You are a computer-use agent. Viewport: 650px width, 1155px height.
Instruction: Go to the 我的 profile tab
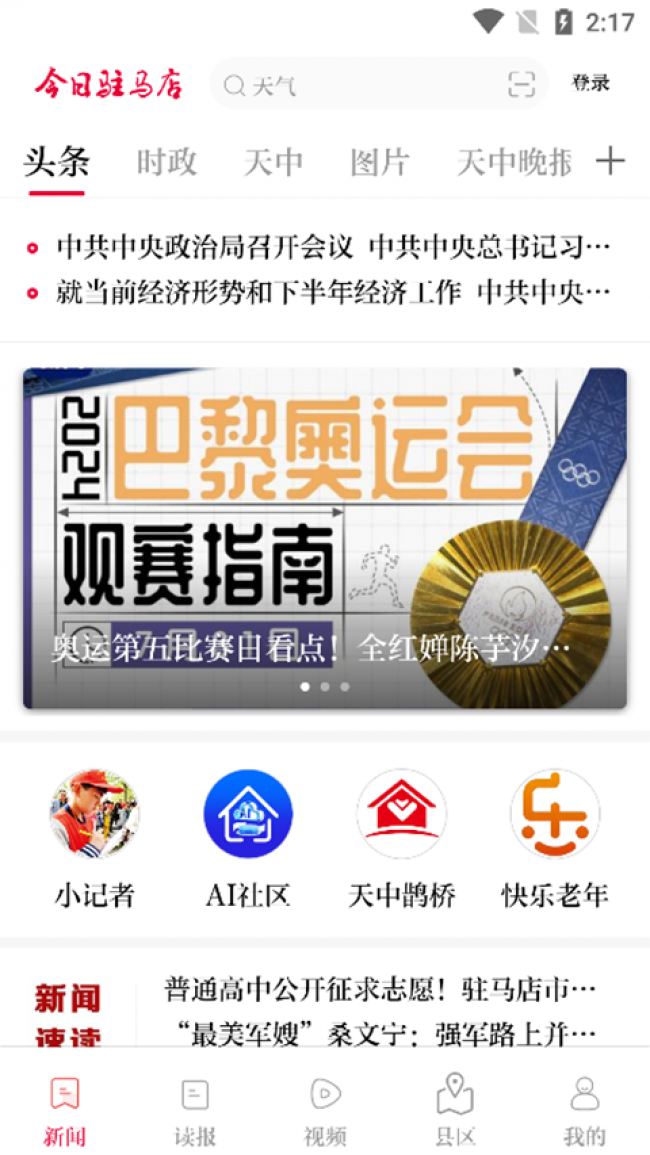pyautogui.click(x=585, y=1110)
